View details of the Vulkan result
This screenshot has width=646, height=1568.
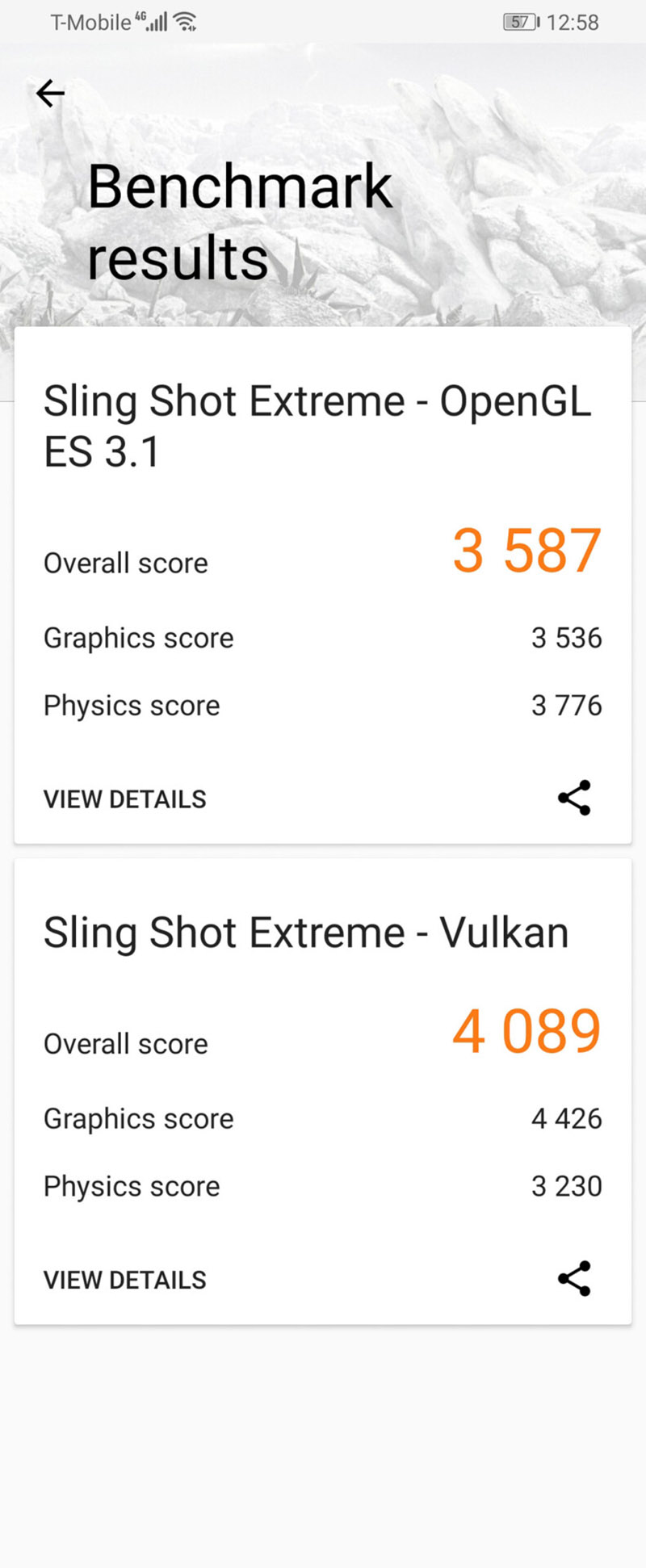[x=125, y=1280]
